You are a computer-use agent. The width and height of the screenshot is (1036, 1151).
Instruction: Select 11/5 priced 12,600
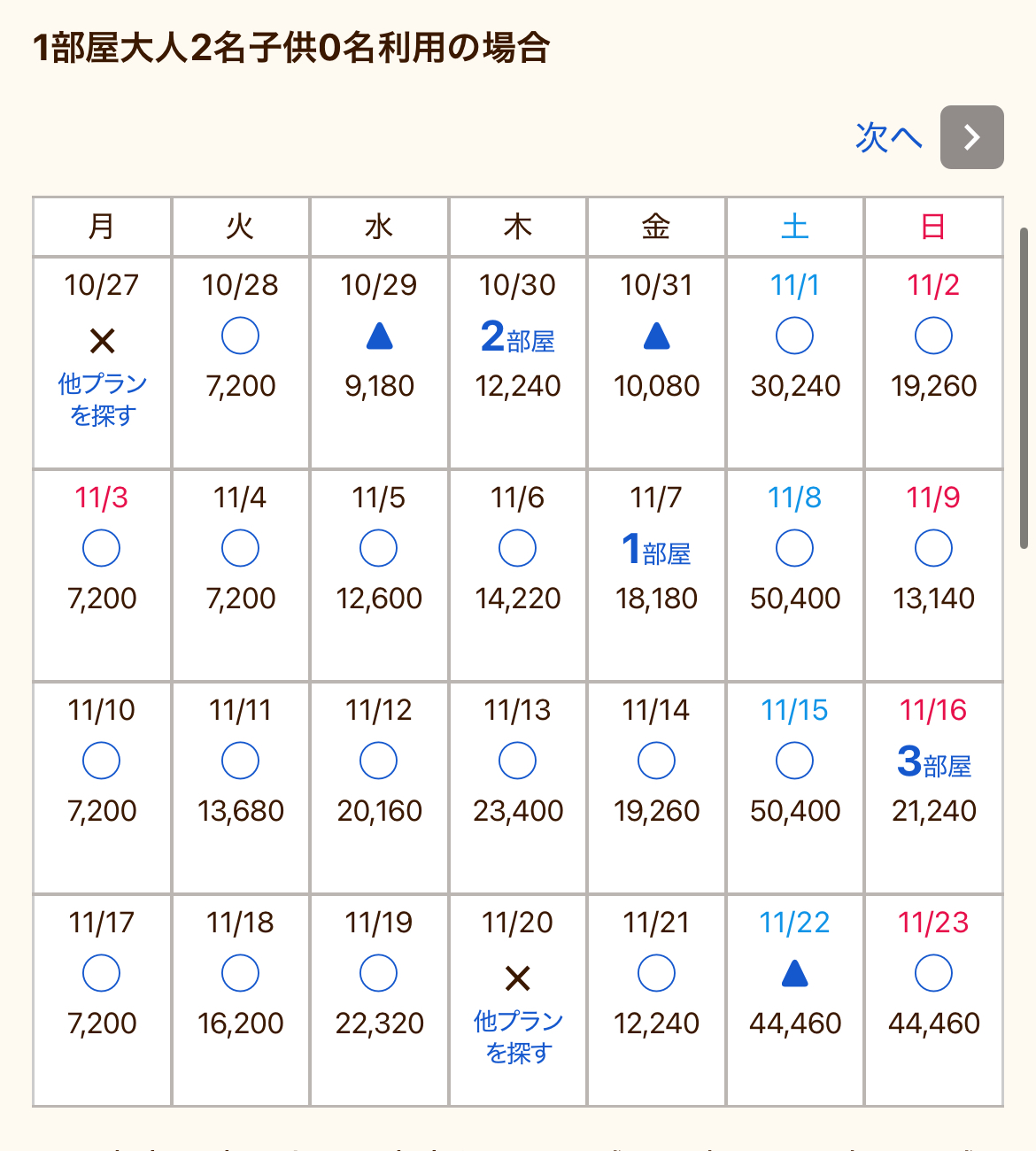tap(379, 550)
